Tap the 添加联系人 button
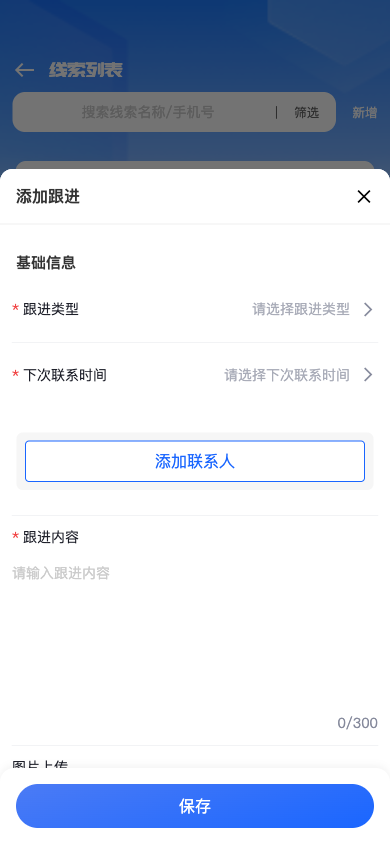Image resolution: width=390 pixels, height=844 pixels. (x=195, y=461)
